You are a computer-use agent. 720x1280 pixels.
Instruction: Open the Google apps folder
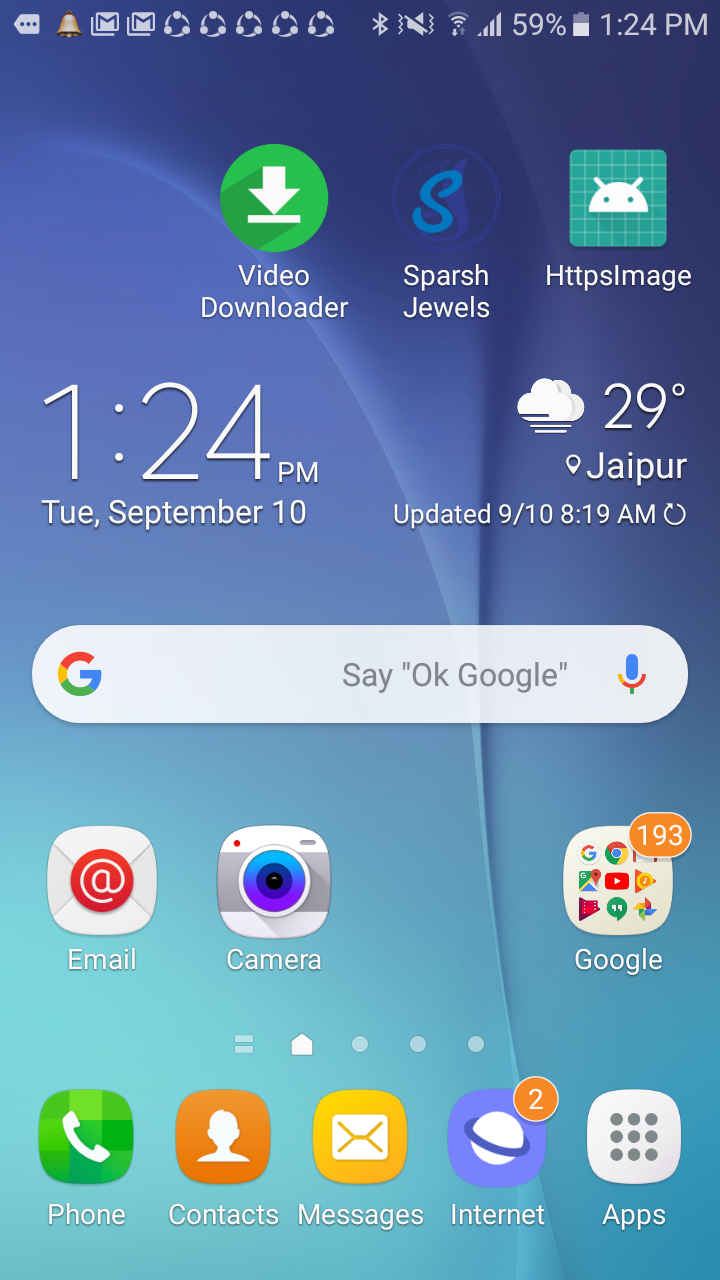point(618,881)
